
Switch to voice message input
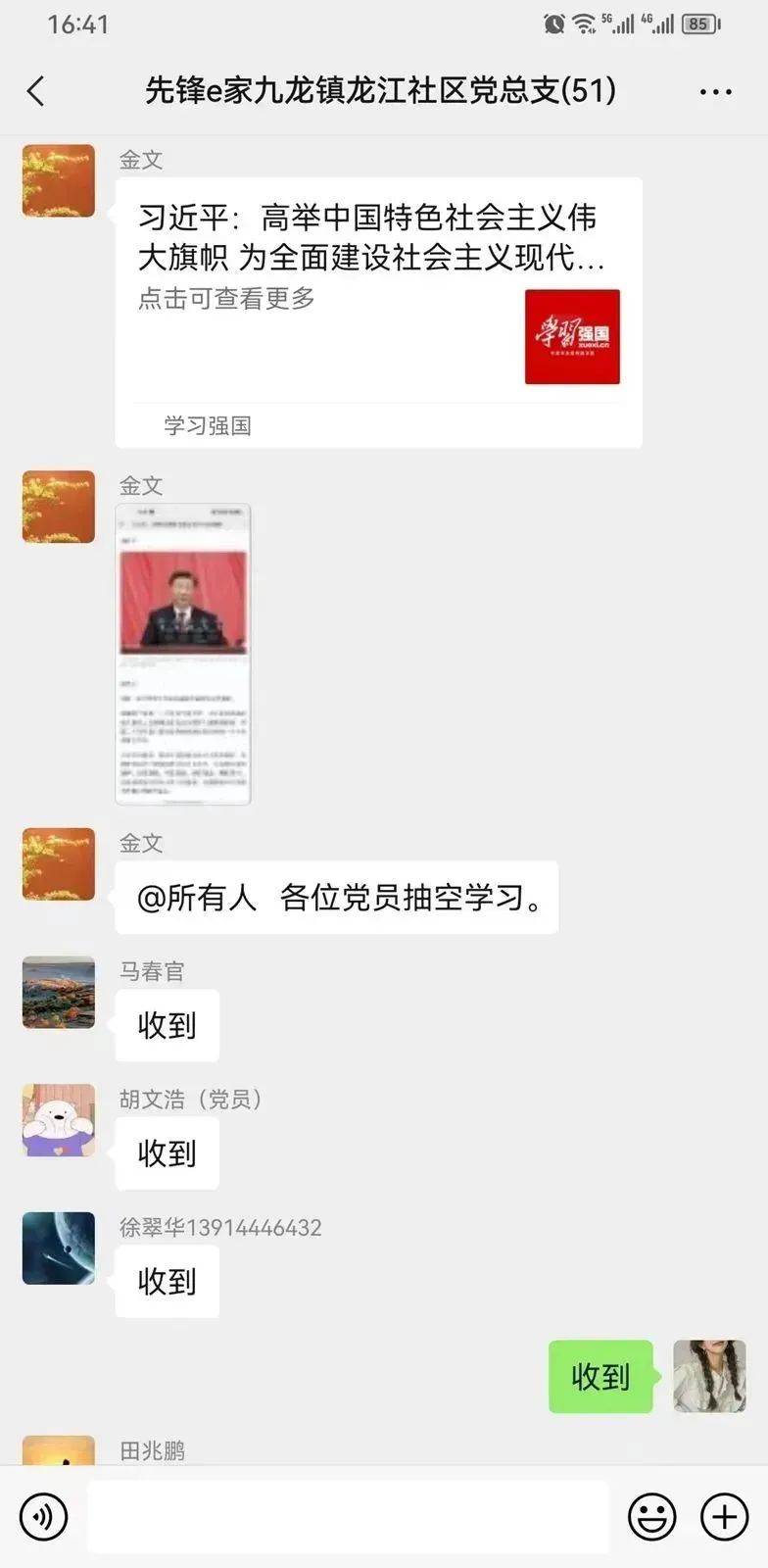click(43, 1517)
